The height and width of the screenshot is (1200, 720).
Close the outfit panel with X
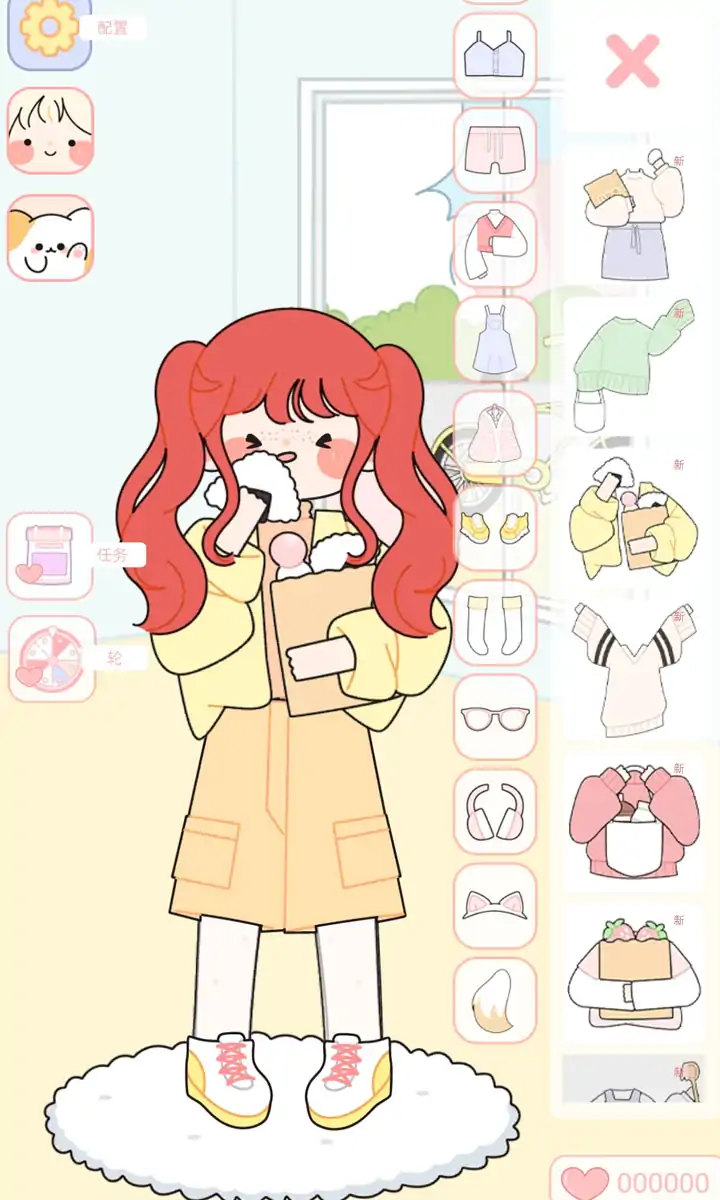point(633,61)
